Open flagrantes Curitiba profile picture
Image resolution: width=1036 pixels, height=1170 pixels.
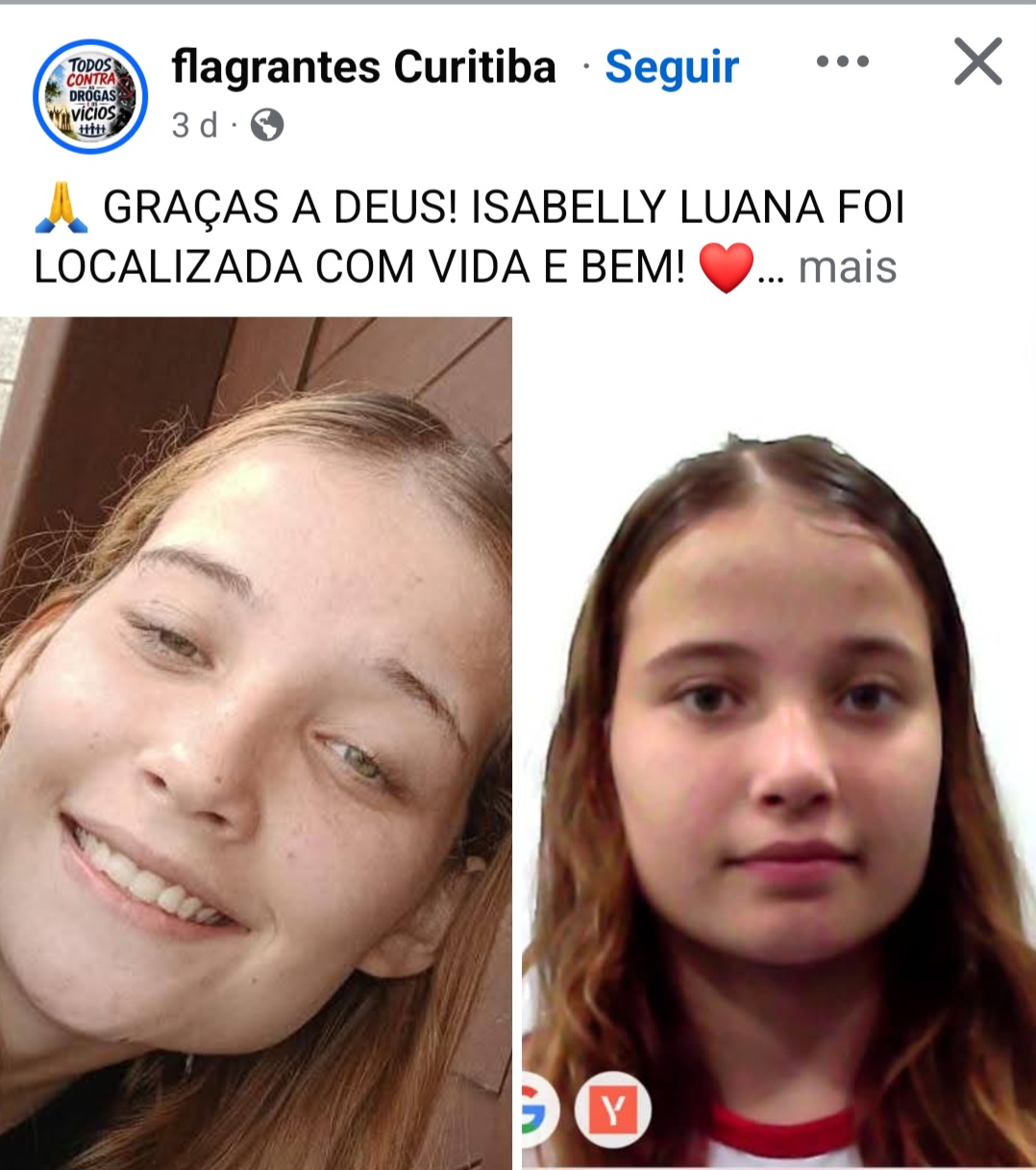pos(90,96)
